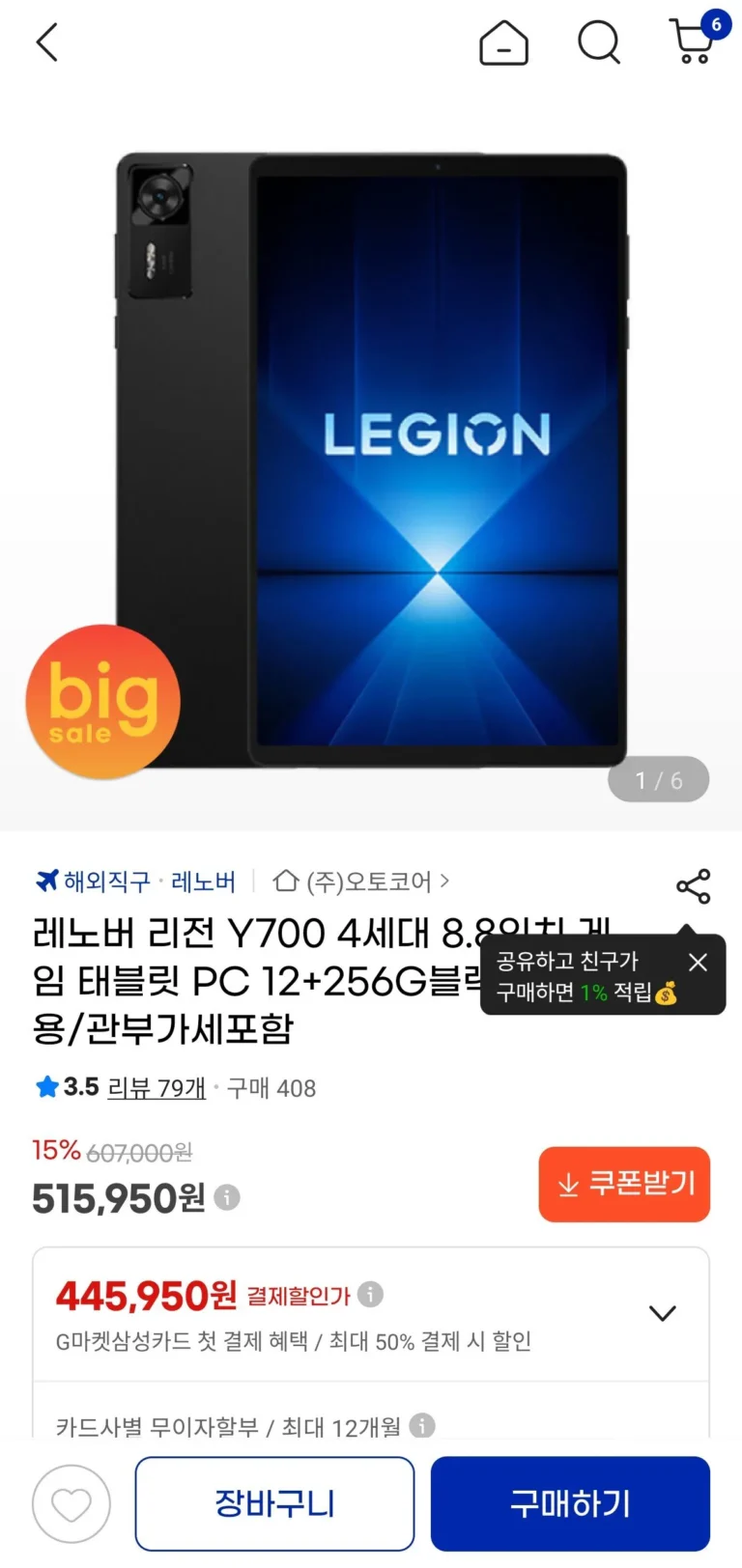This screenshot has height=1568, width=742.
Task: Tap 쿠폰받기 to download coupon
Action: 624,1184
